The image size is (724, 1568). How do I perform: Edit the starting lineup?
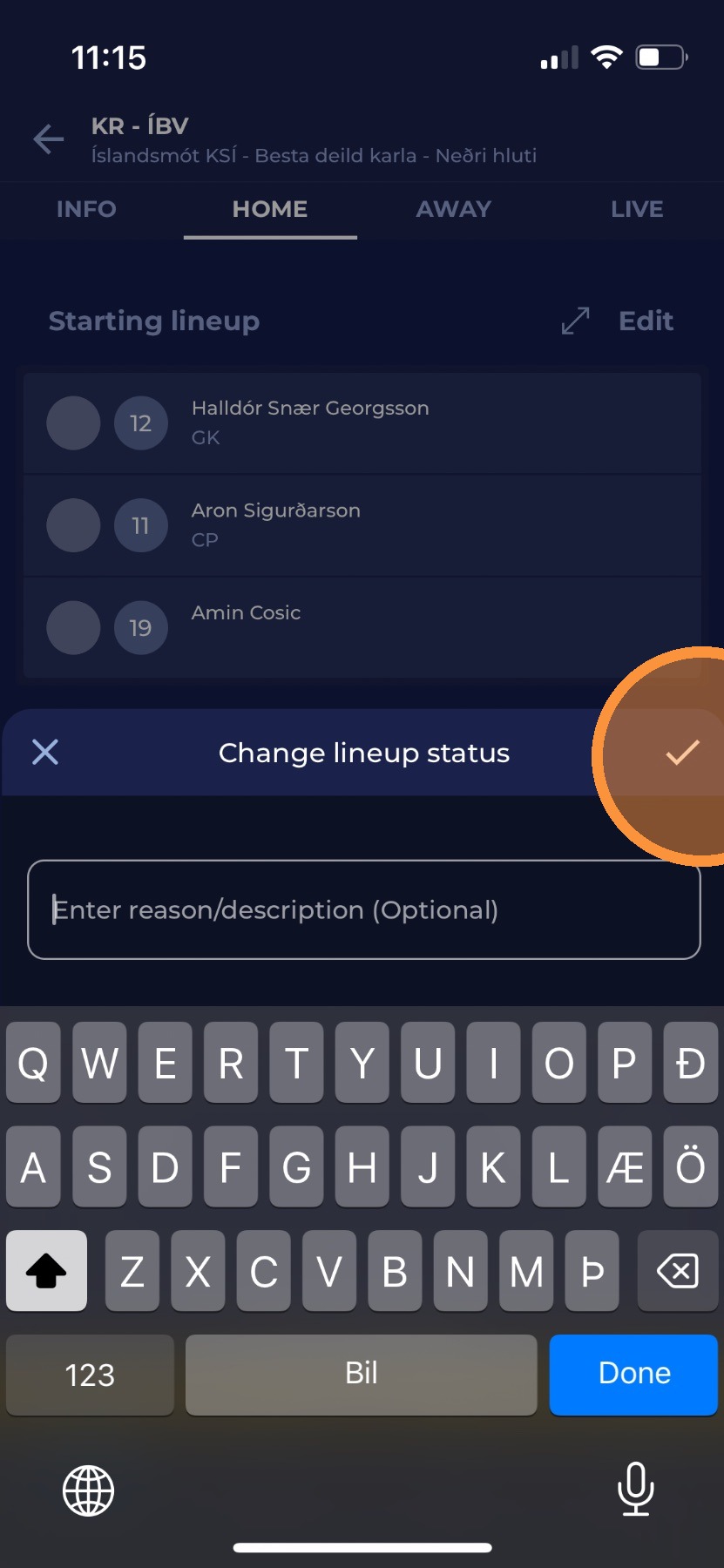(646, 321)
